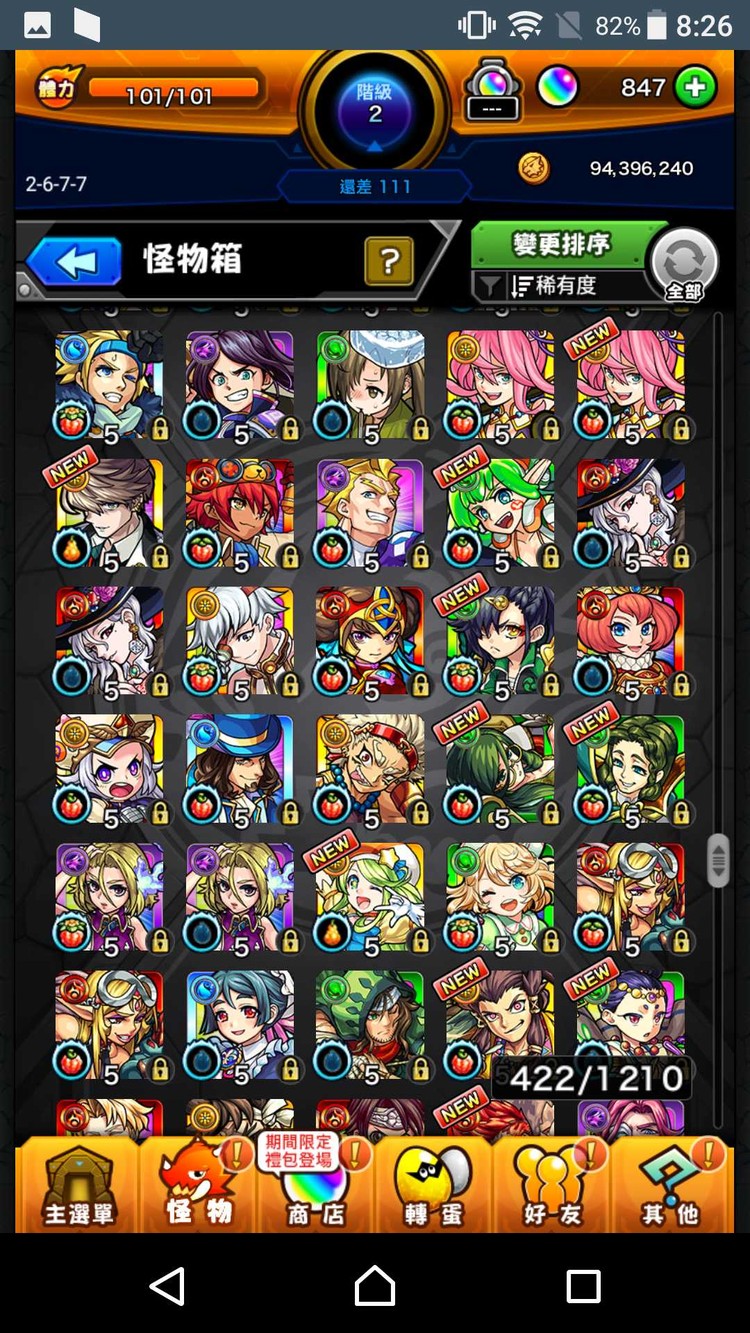Tap the green 變更排序 sort button

tap(560, 245)
